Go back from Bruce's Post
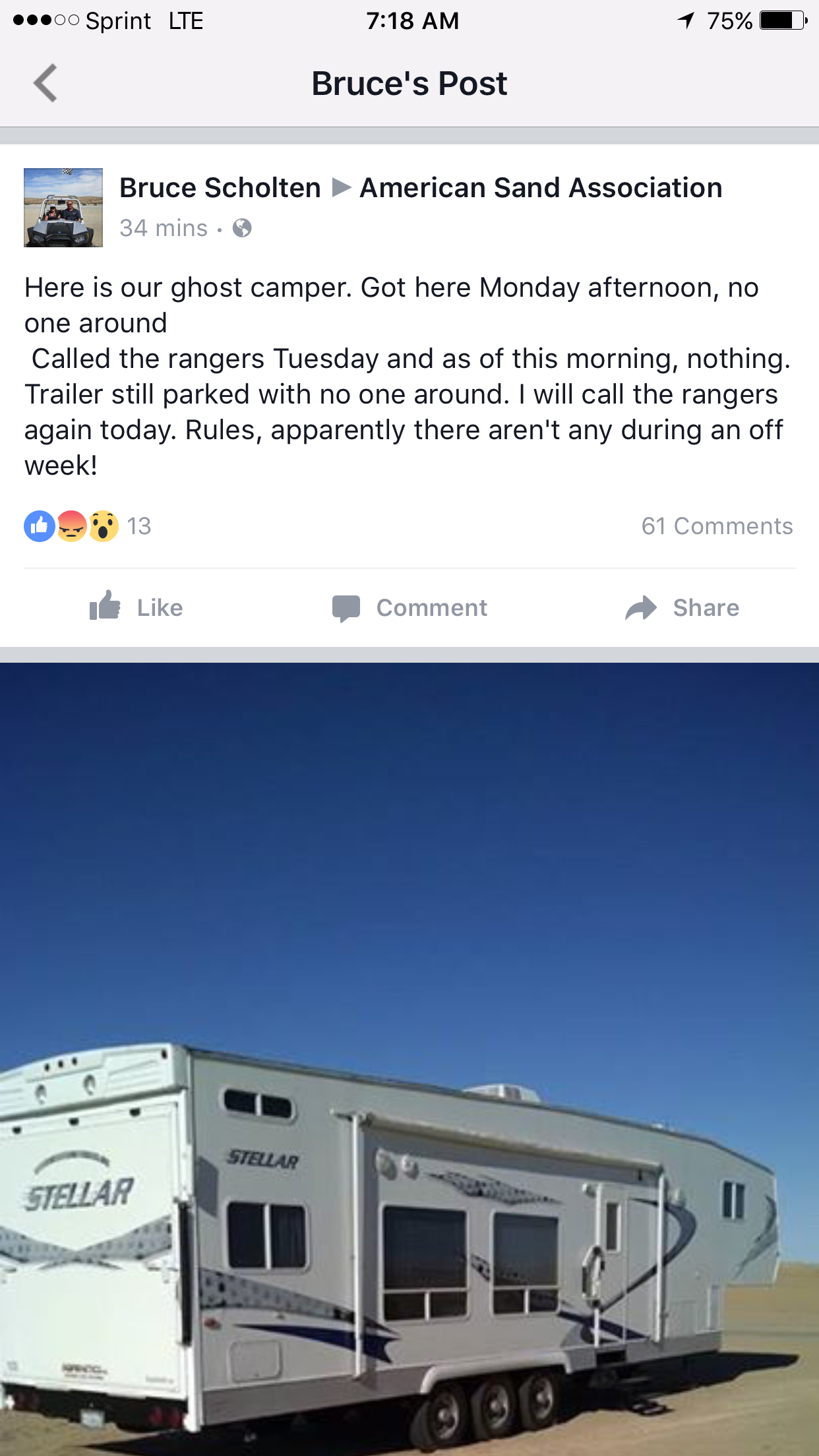 coord(45,83)
